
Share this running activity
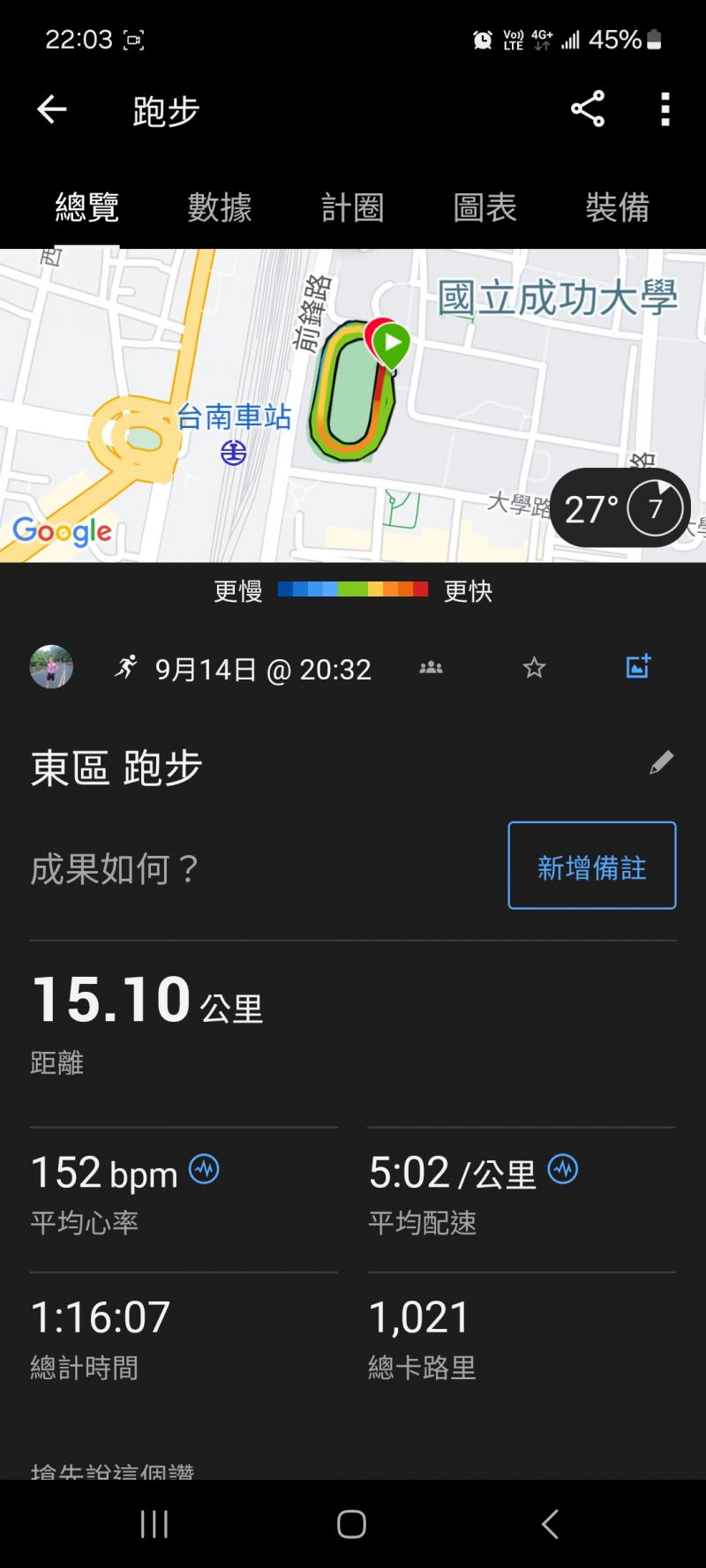coord(588,109)
